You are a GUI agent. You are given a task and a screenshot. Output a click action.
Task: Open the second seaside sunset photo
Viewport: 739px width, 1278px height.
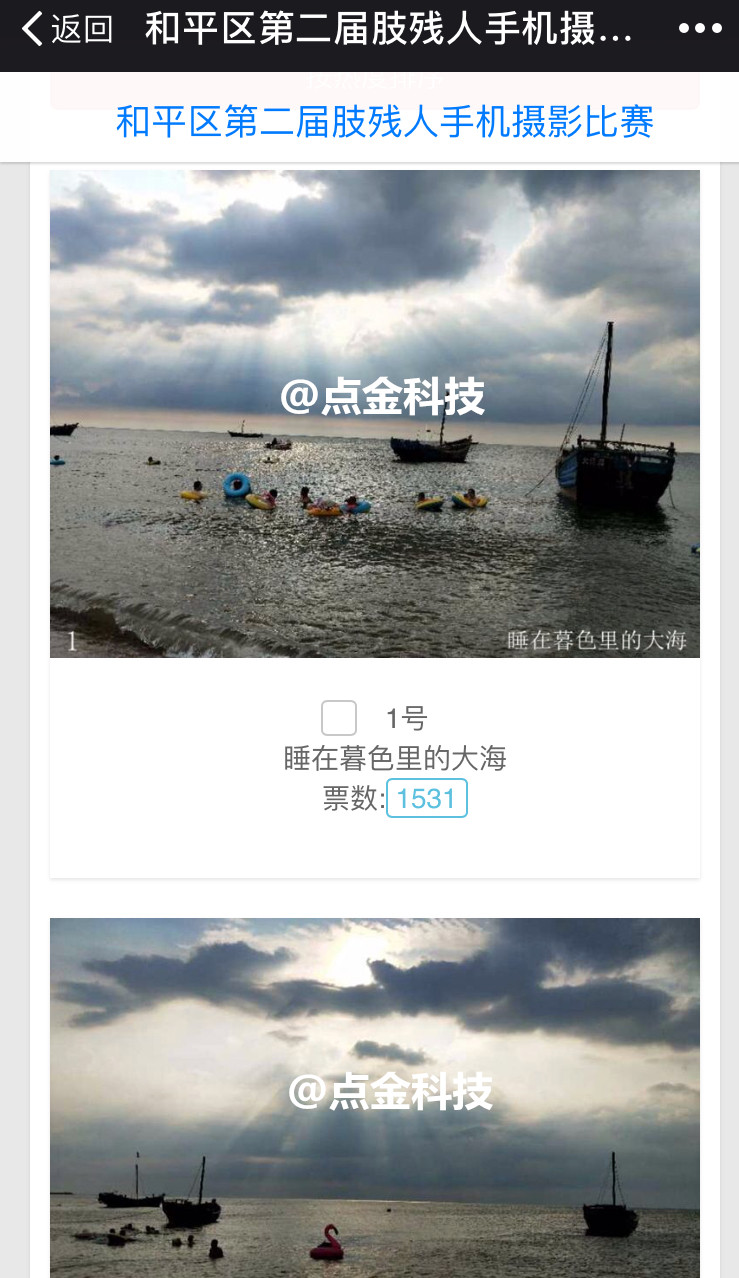click(375, 1098)
